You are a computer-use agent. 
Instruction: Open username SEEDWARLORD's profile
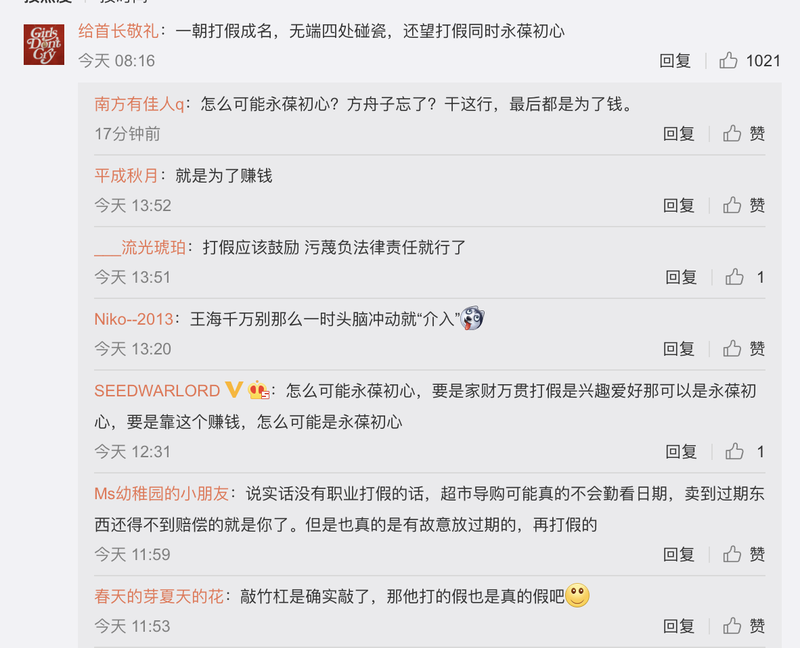(157, 391)
